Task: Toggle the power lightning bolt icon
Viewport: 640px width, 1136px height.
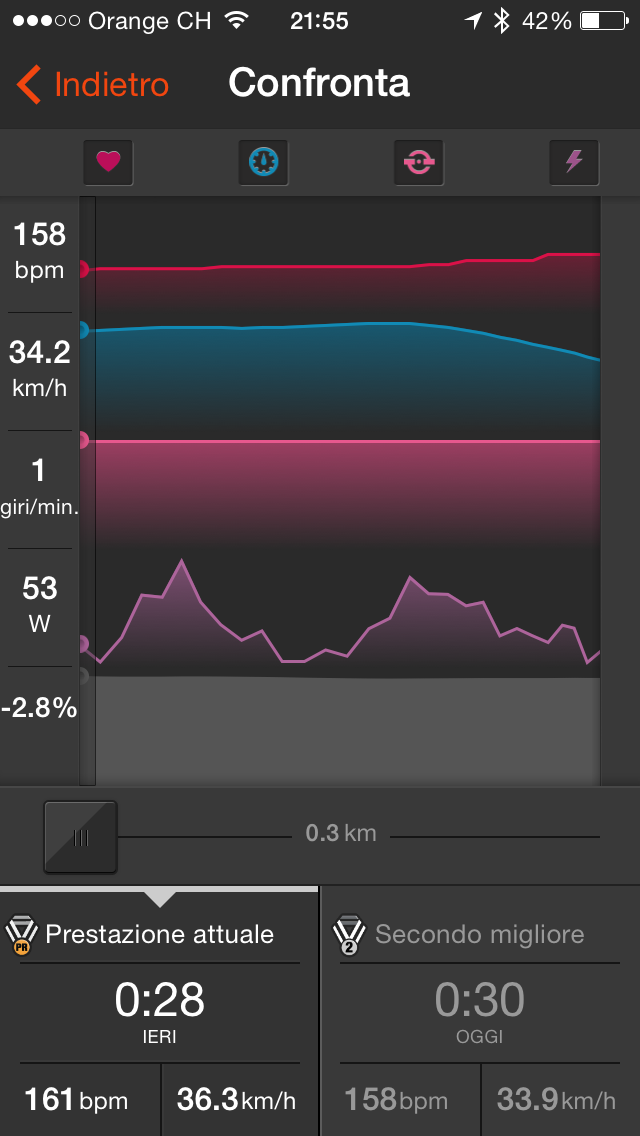Action: pos(574,162)
